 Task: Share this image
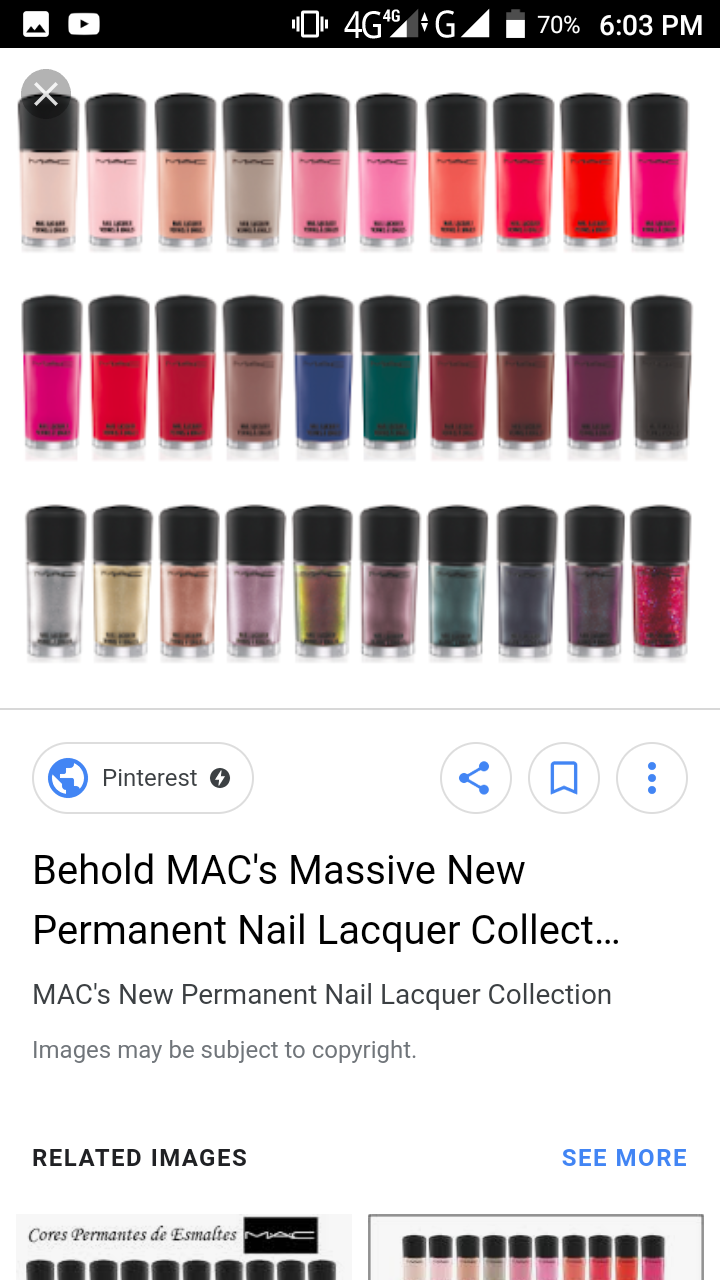pyautogui.click(x=475, y=778)
